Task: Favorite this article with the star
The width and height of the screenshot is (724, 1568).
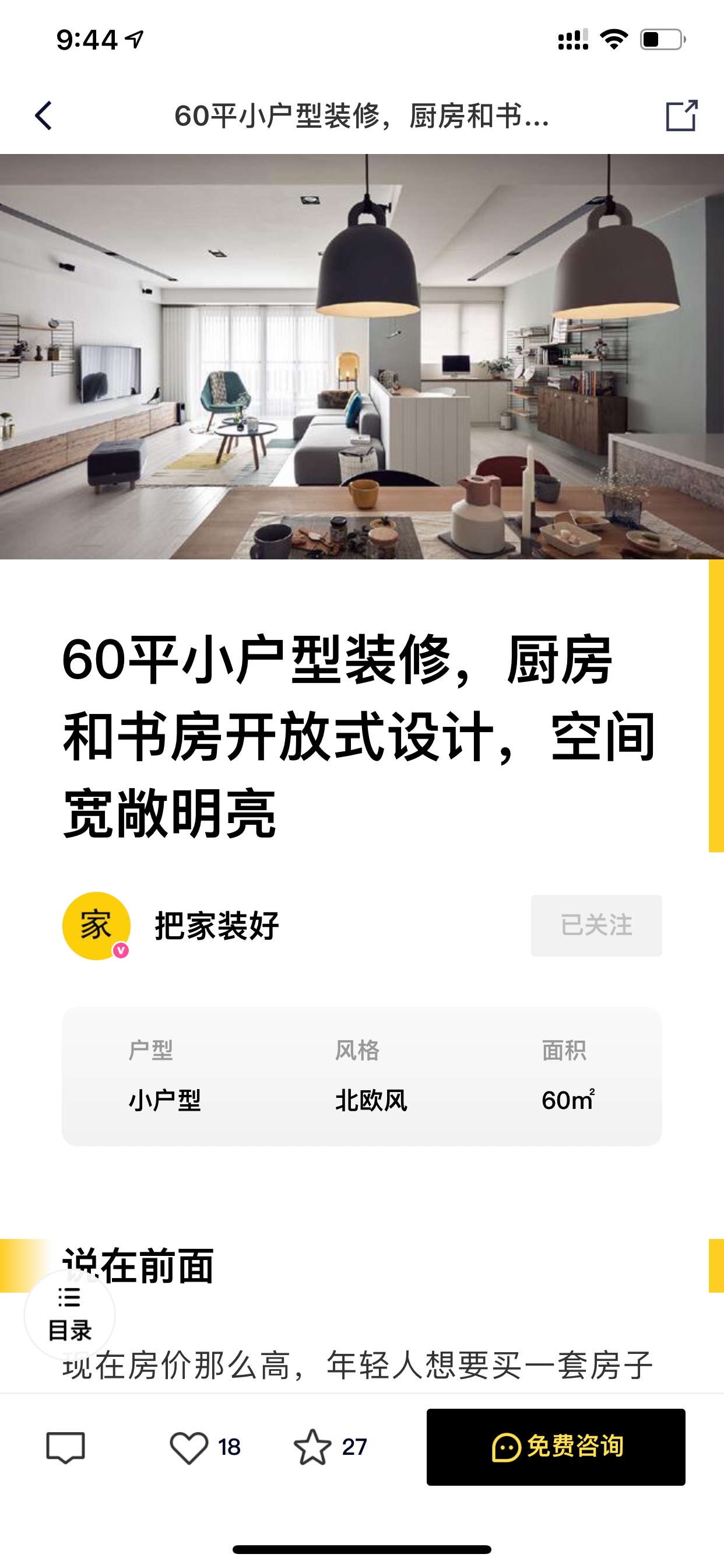Action: tap(312, 1447)
